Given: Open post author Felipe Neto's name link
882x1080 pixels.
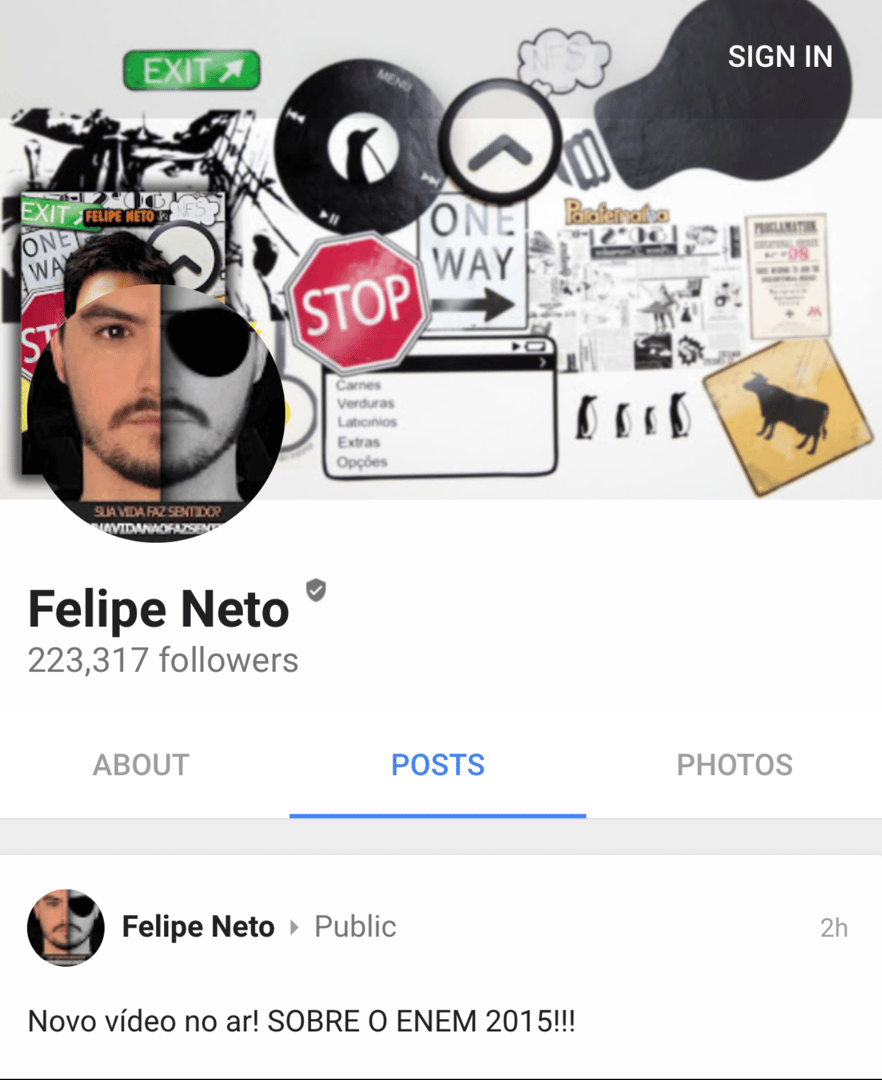Looking at the screenshot, I should [198, 927].
